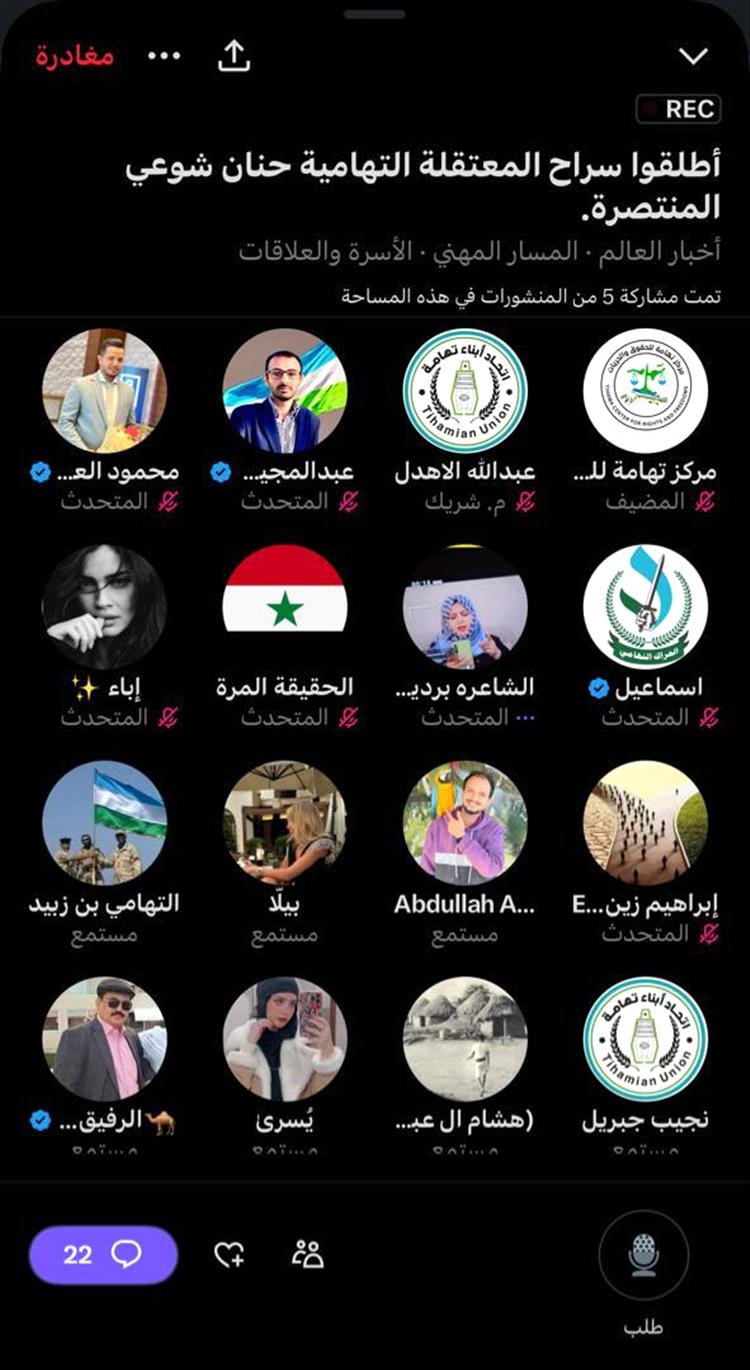Open the participants list icon

(308, 1254)
